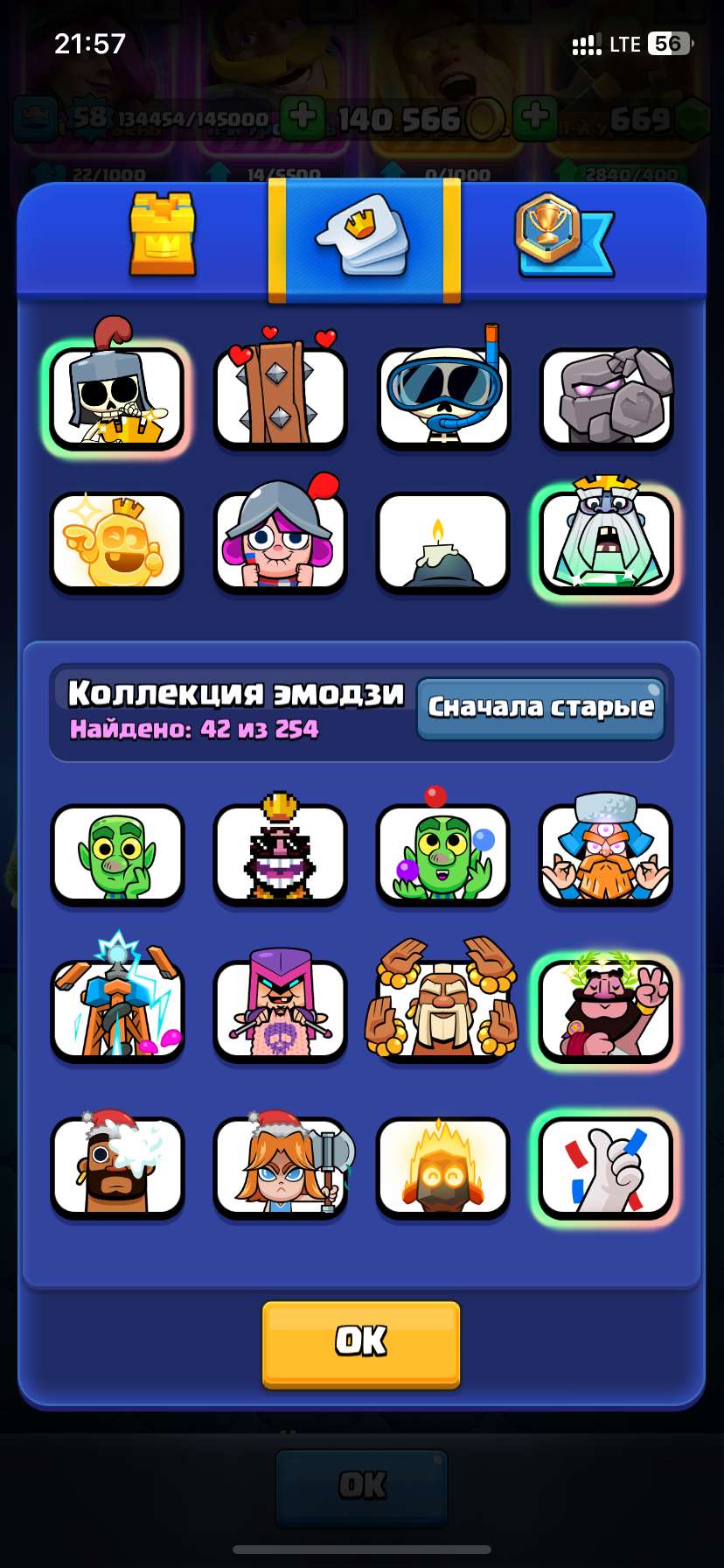Select the flaming Fire Spirit emote
This screenshot has width=724, height=1568.
[442, 1166]
